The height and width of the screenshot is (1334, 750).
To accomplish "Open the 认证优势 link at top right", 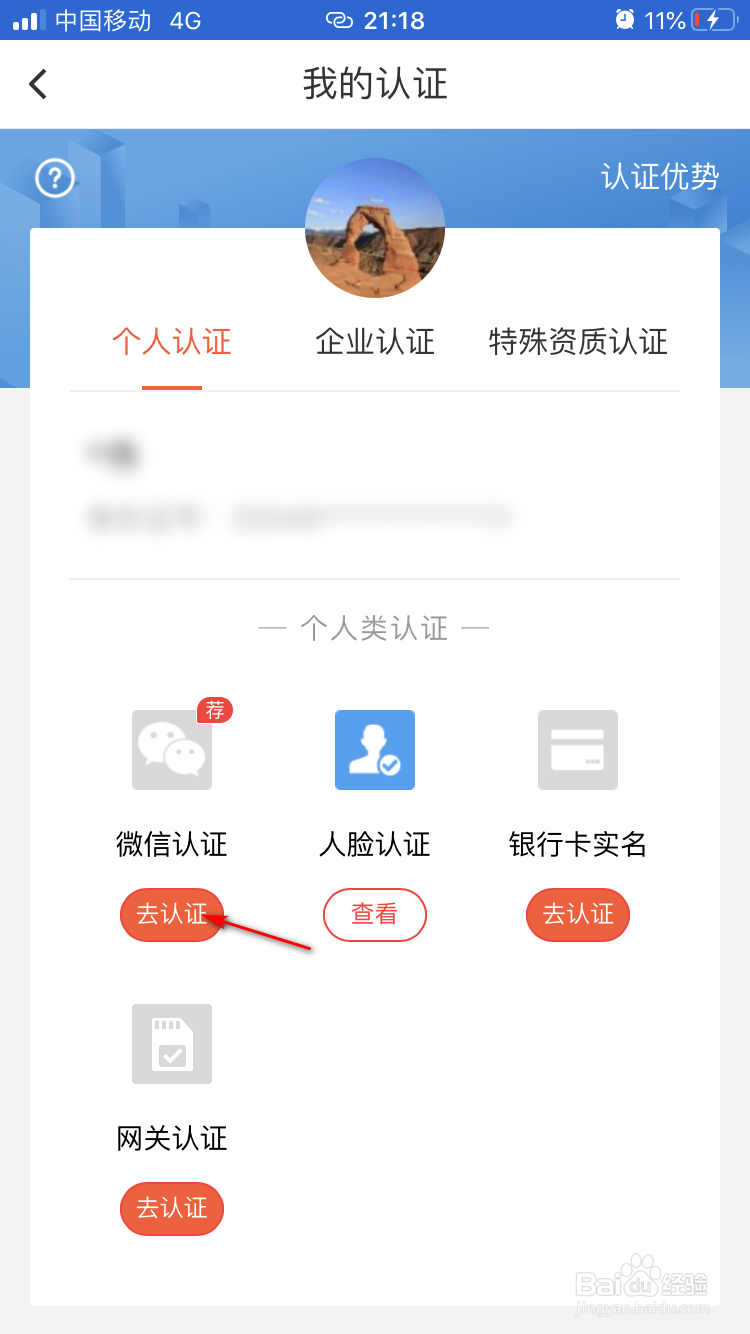I will pyautogui.click(x=659, y=178).
